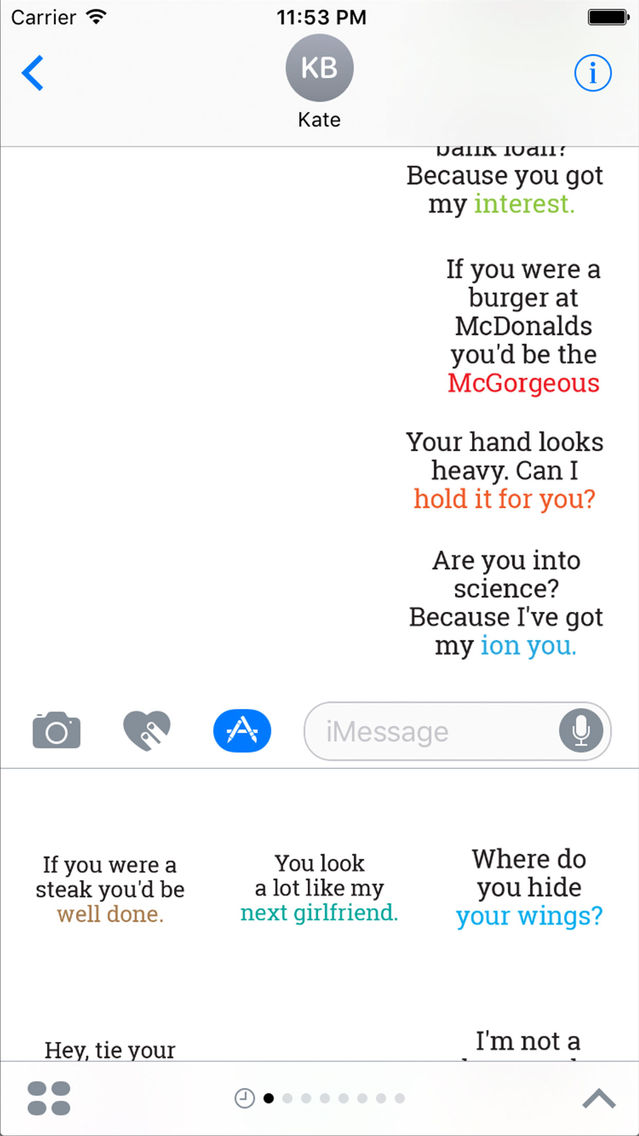The image size is (639, 1136).
Task: Open the app drawer grid button
Action: tap(49, 1098)
